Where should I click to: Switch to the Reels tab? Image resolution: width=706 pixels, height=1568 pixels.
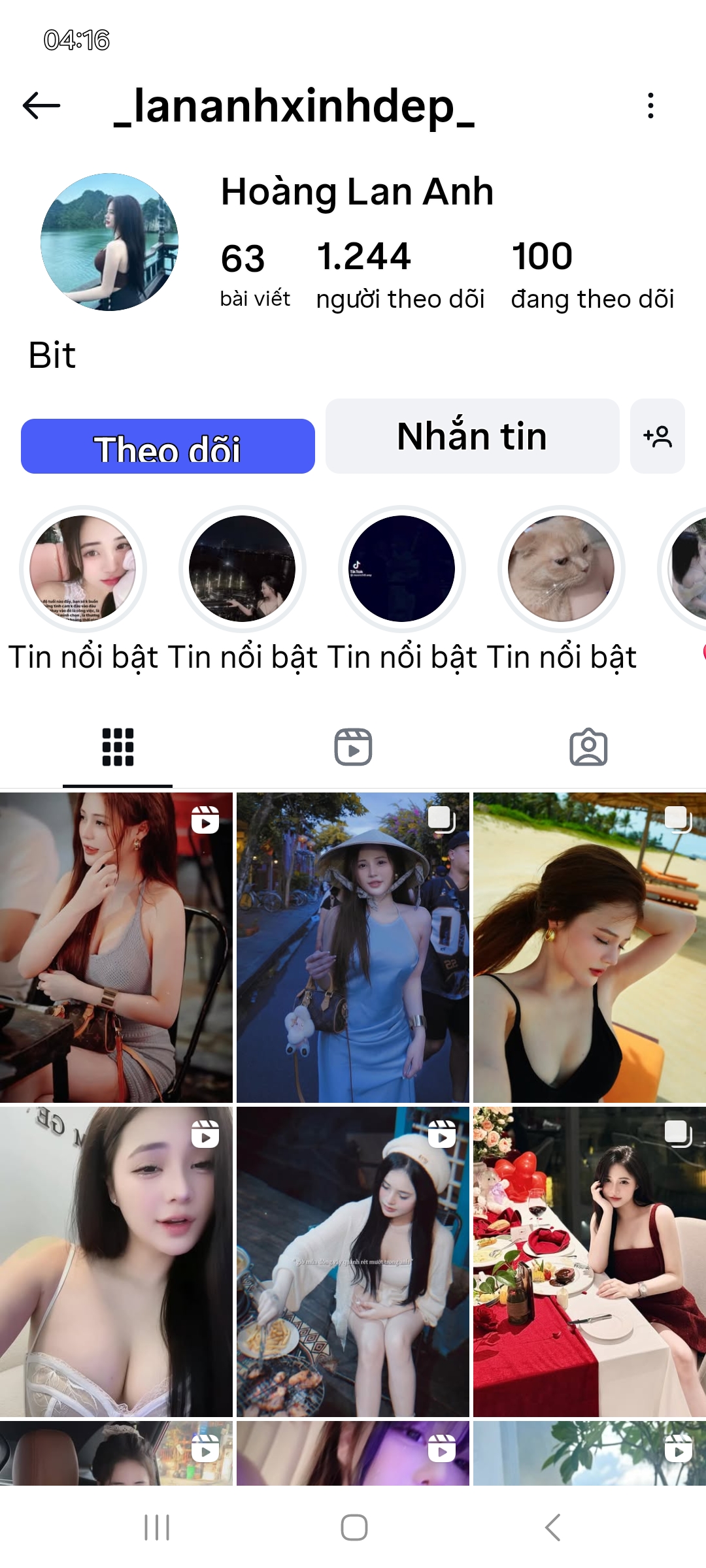[x=353, y=747]
